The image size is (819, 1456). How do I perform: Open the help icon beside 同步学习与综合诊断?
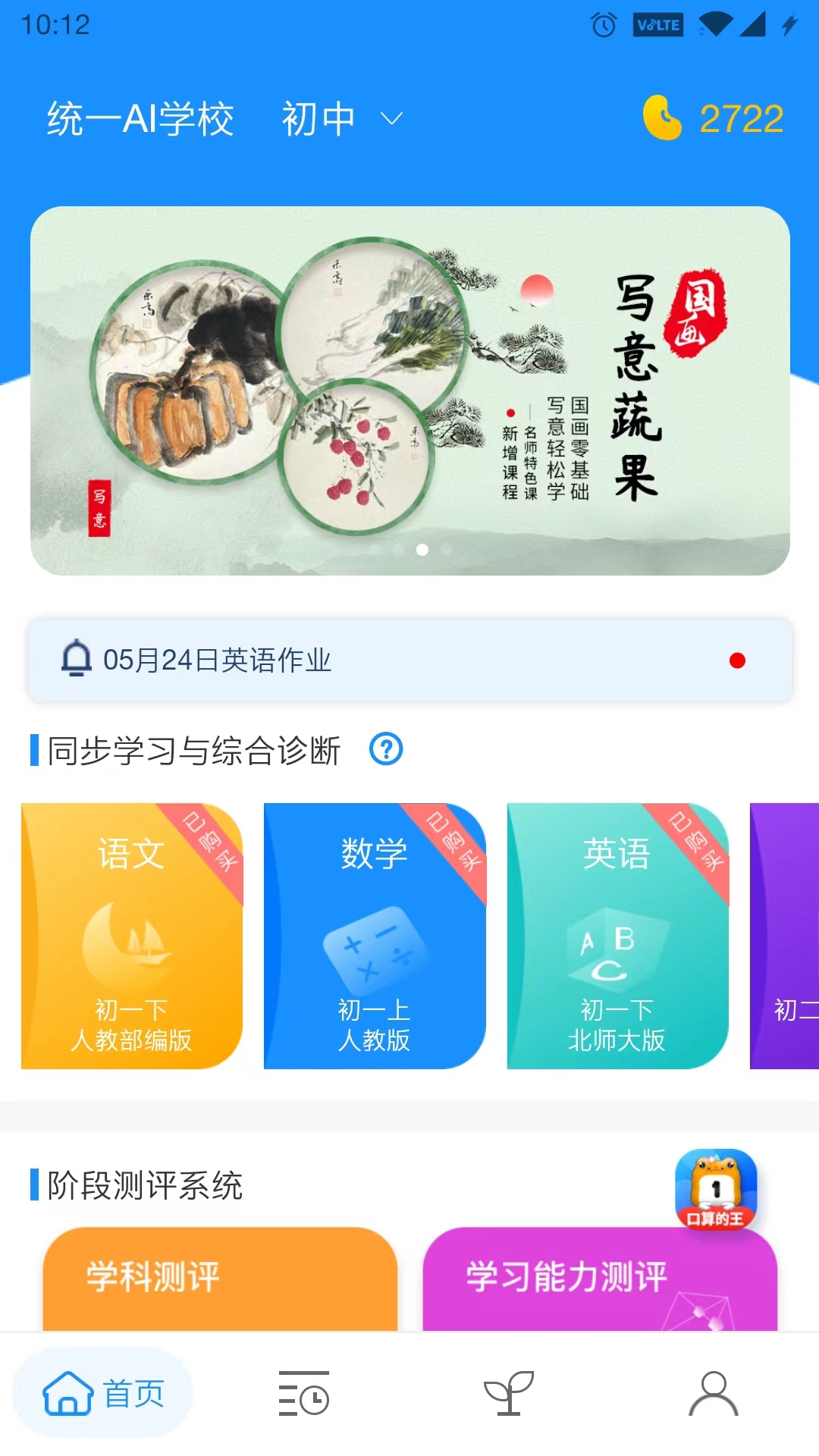click(x=386, y=749)
